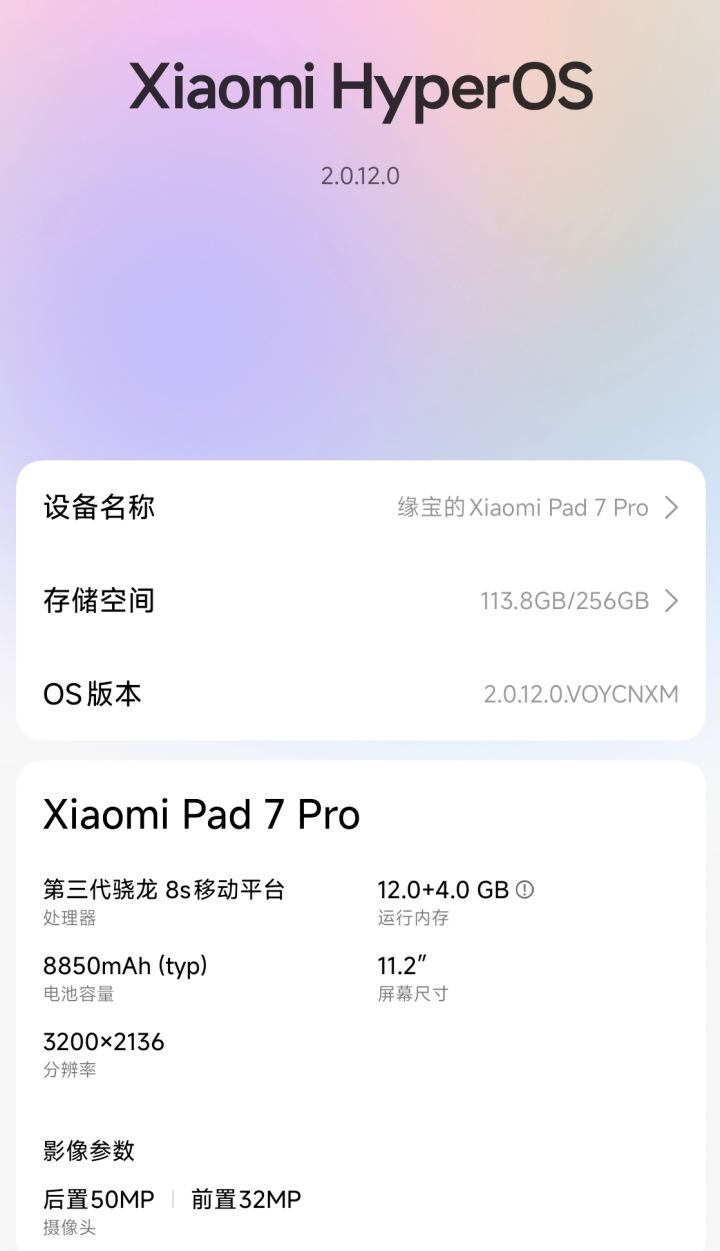Screen dimensions: 720x1251
Task: Tap the 2.0.12.0 version number
Action: (x=360, y=176)
